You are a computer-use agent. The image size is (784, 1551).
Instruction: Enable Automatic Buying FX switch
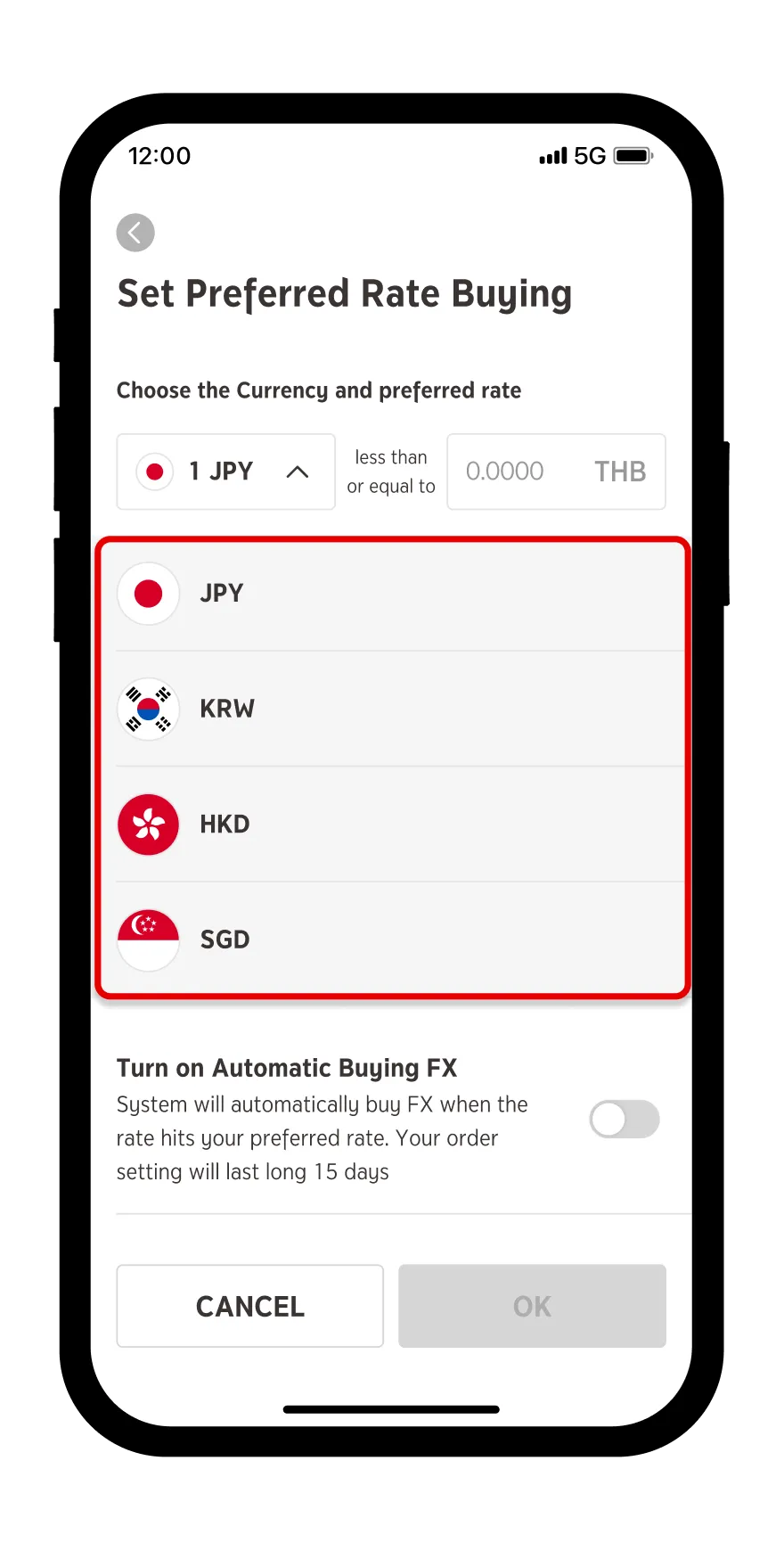coord(624,1120)
